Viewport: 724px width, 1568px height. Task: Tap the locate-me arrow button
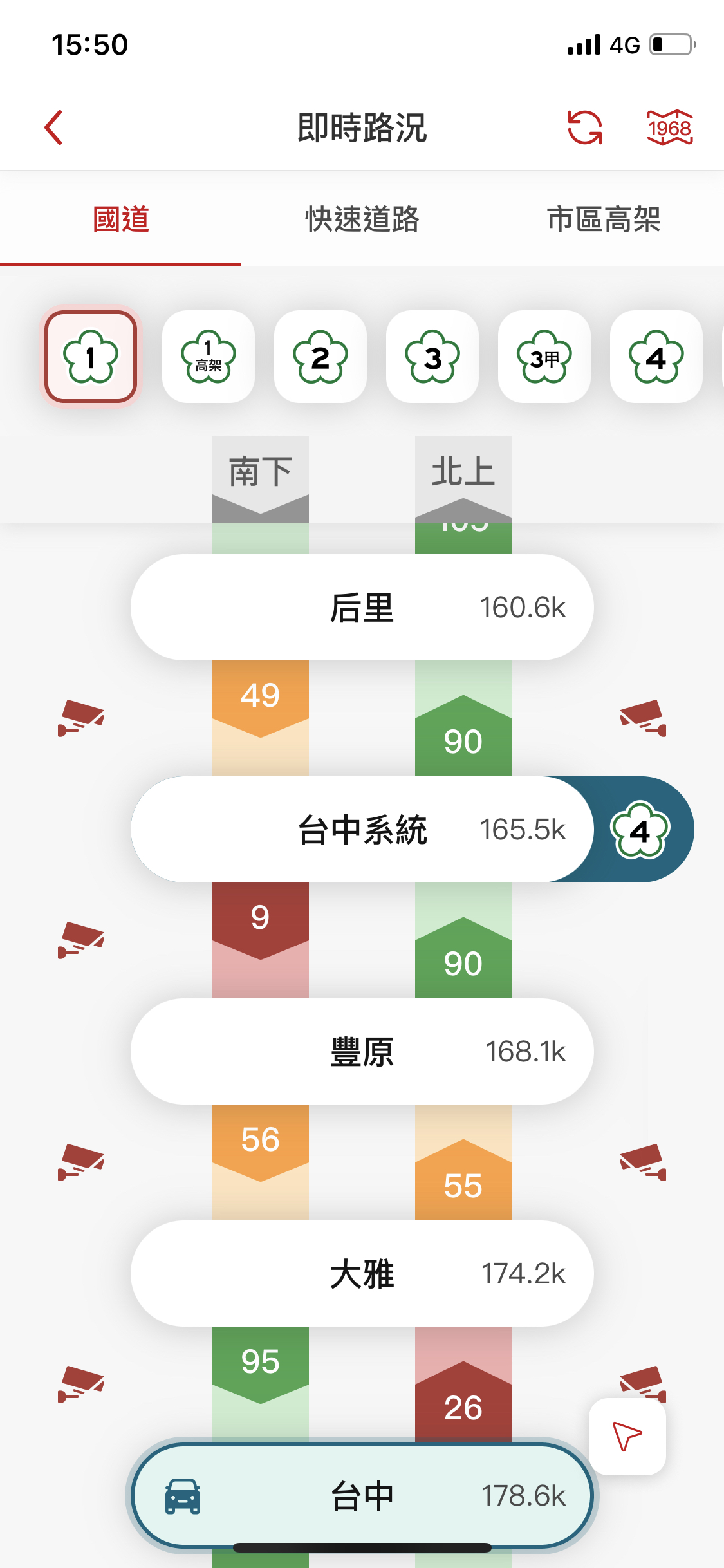(x=627, y=1436)
